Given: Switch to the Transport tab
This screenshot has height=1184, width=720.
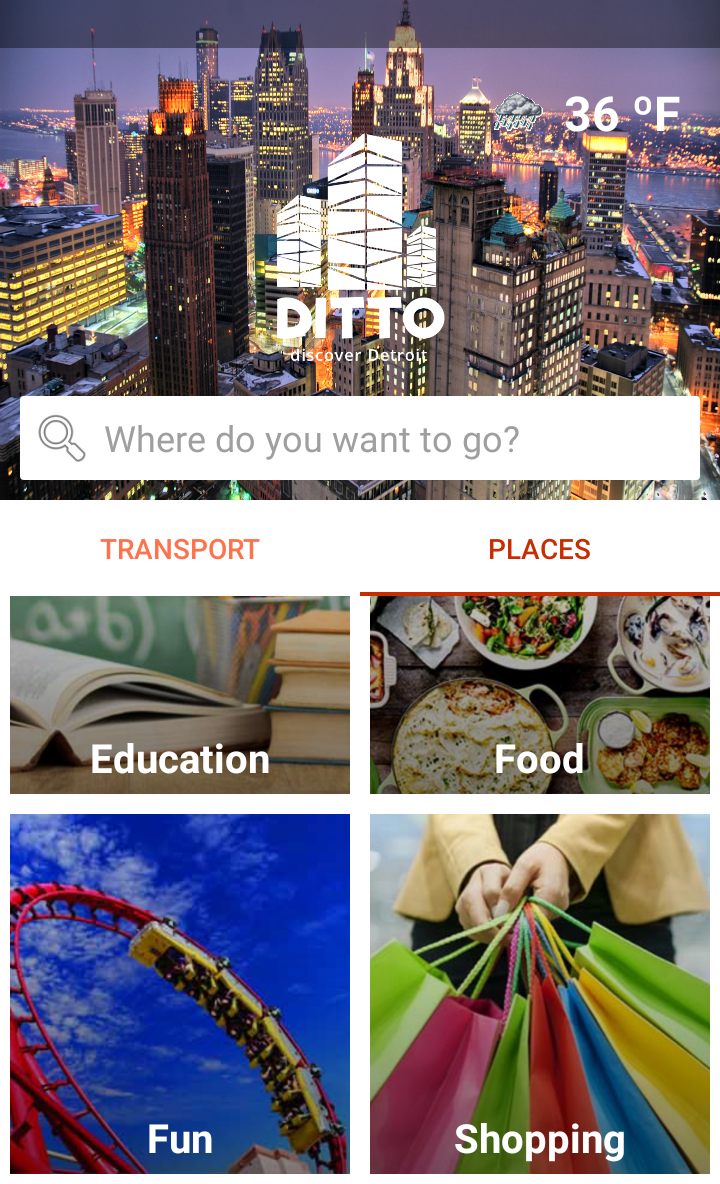Looking at the screenshot, I should pos(180,549).
